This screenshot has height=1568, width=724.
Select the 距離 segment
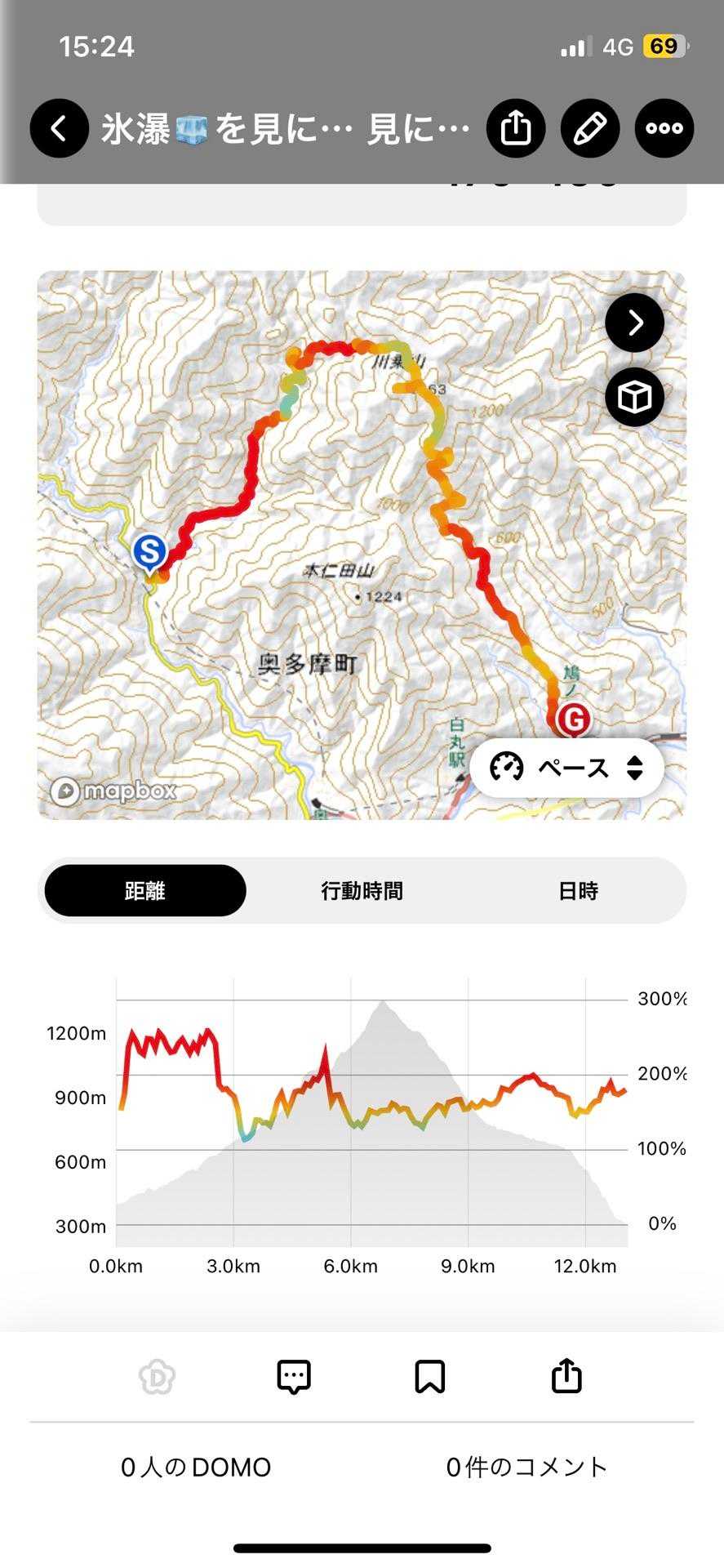145,891
